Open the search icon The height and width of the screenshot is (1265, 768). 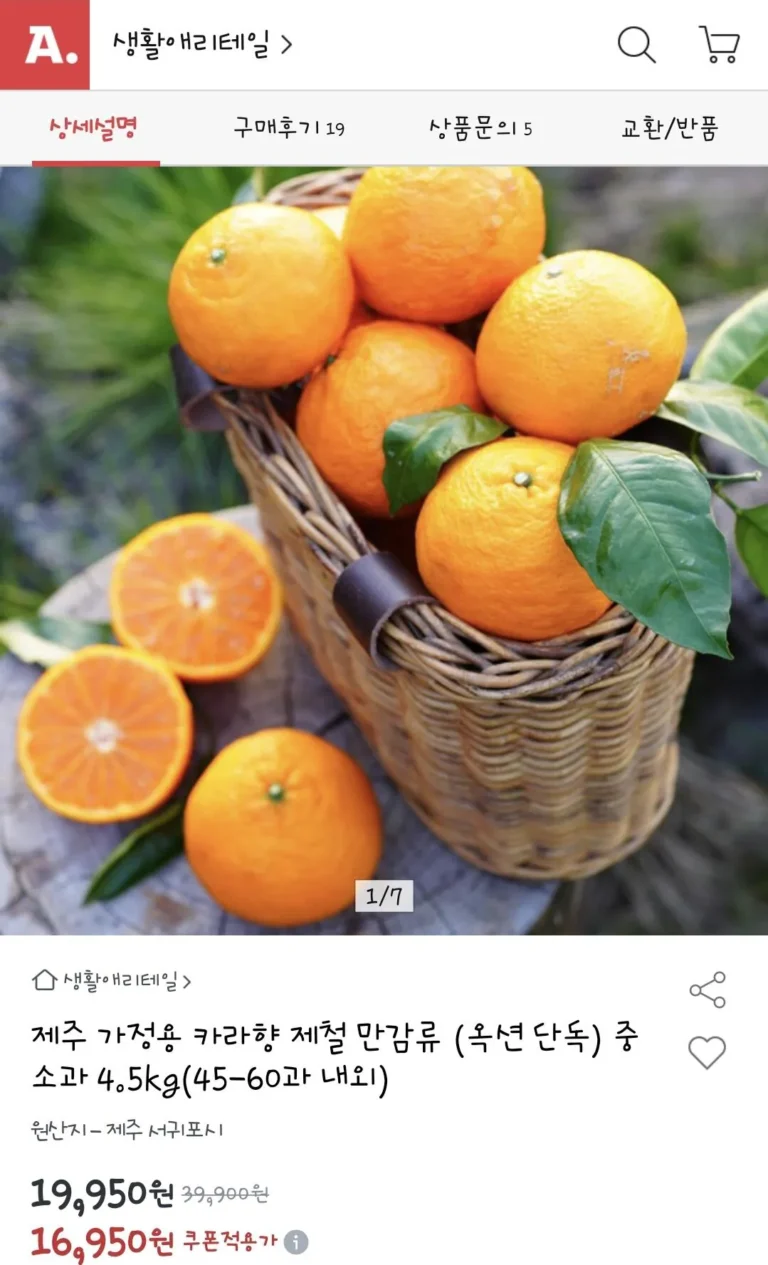coord(636,45)
